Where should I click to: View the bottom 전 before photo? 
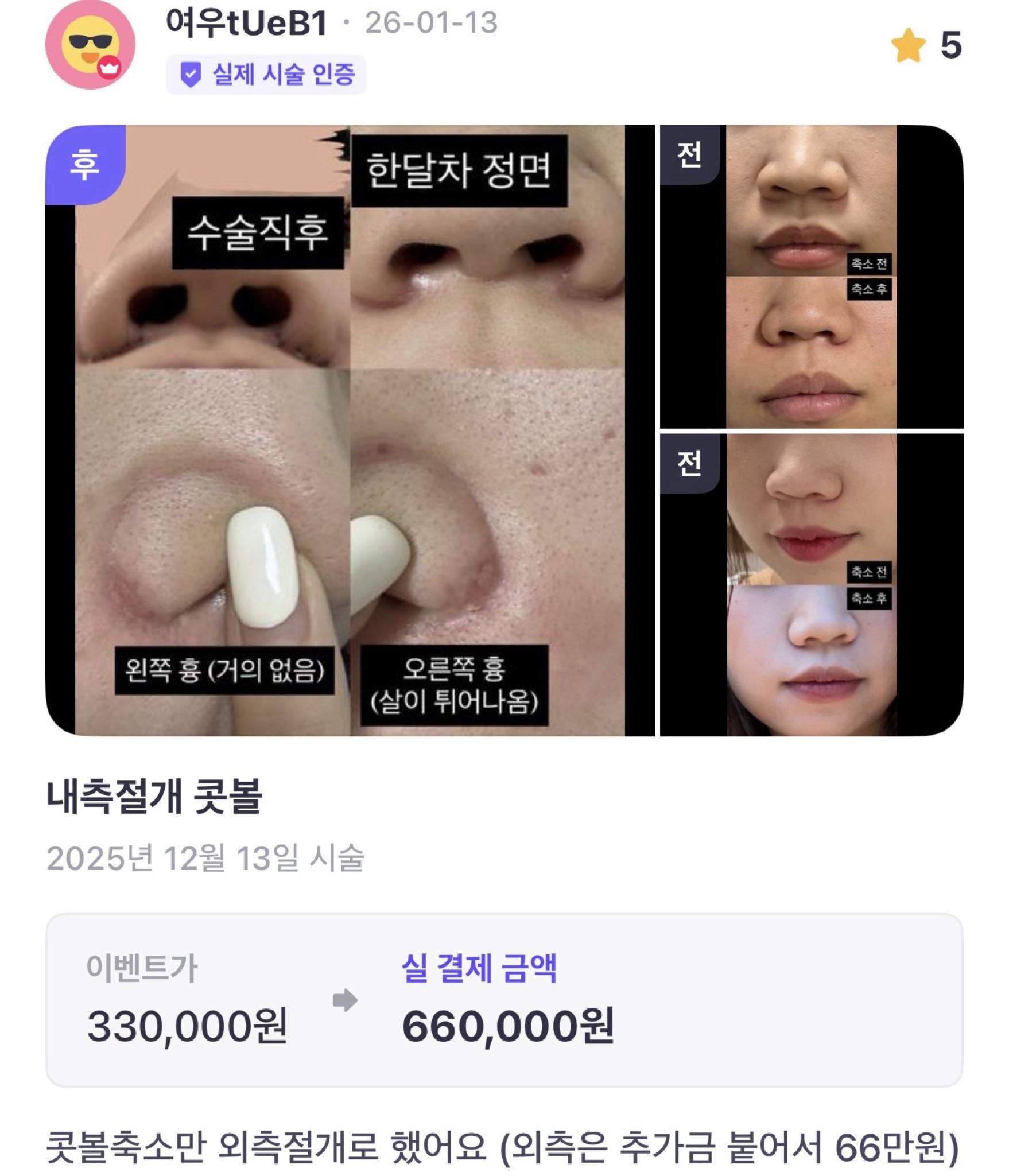(x=810, y=584)
